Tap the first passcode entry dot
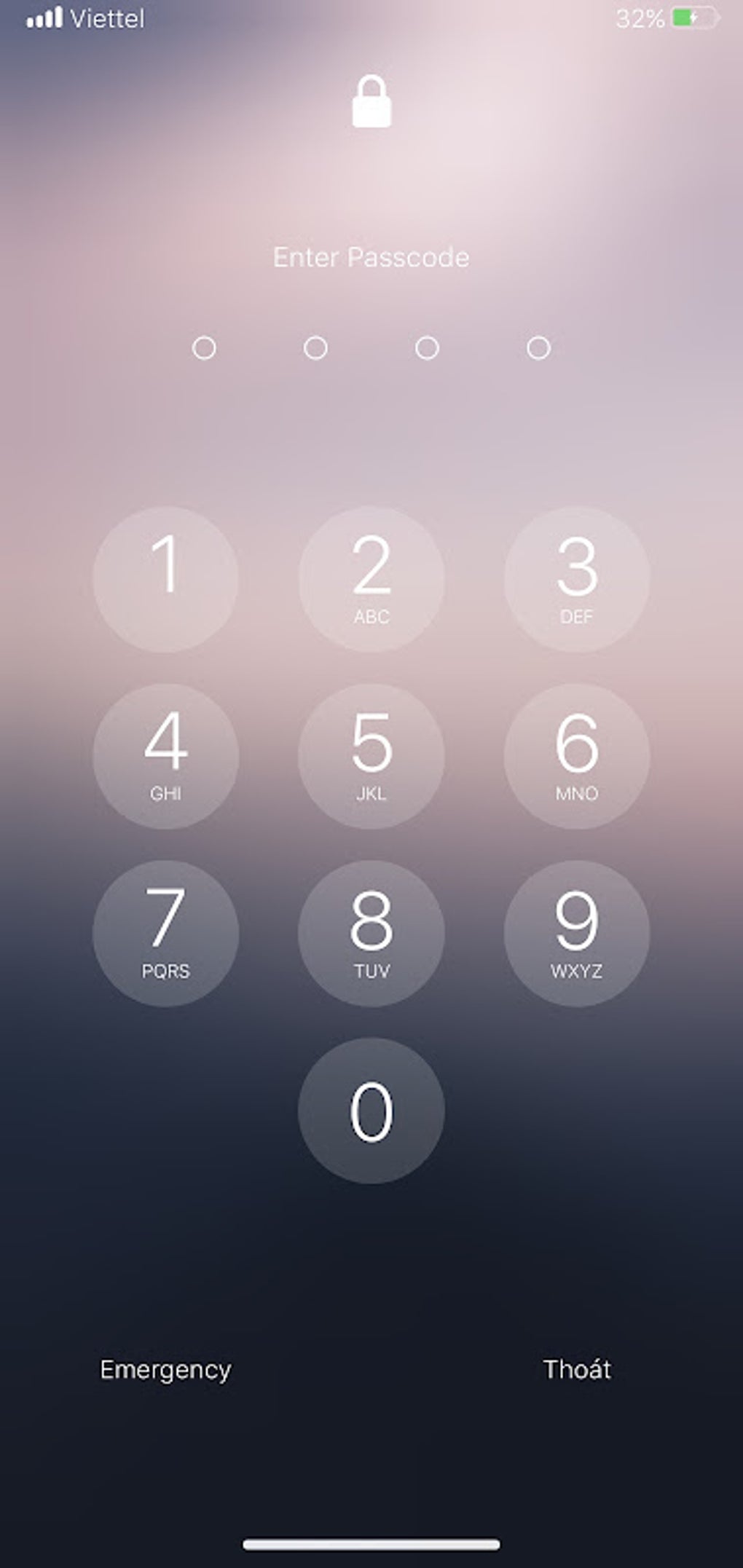This screenshot has width=743, height=1568. coord(205,349)
